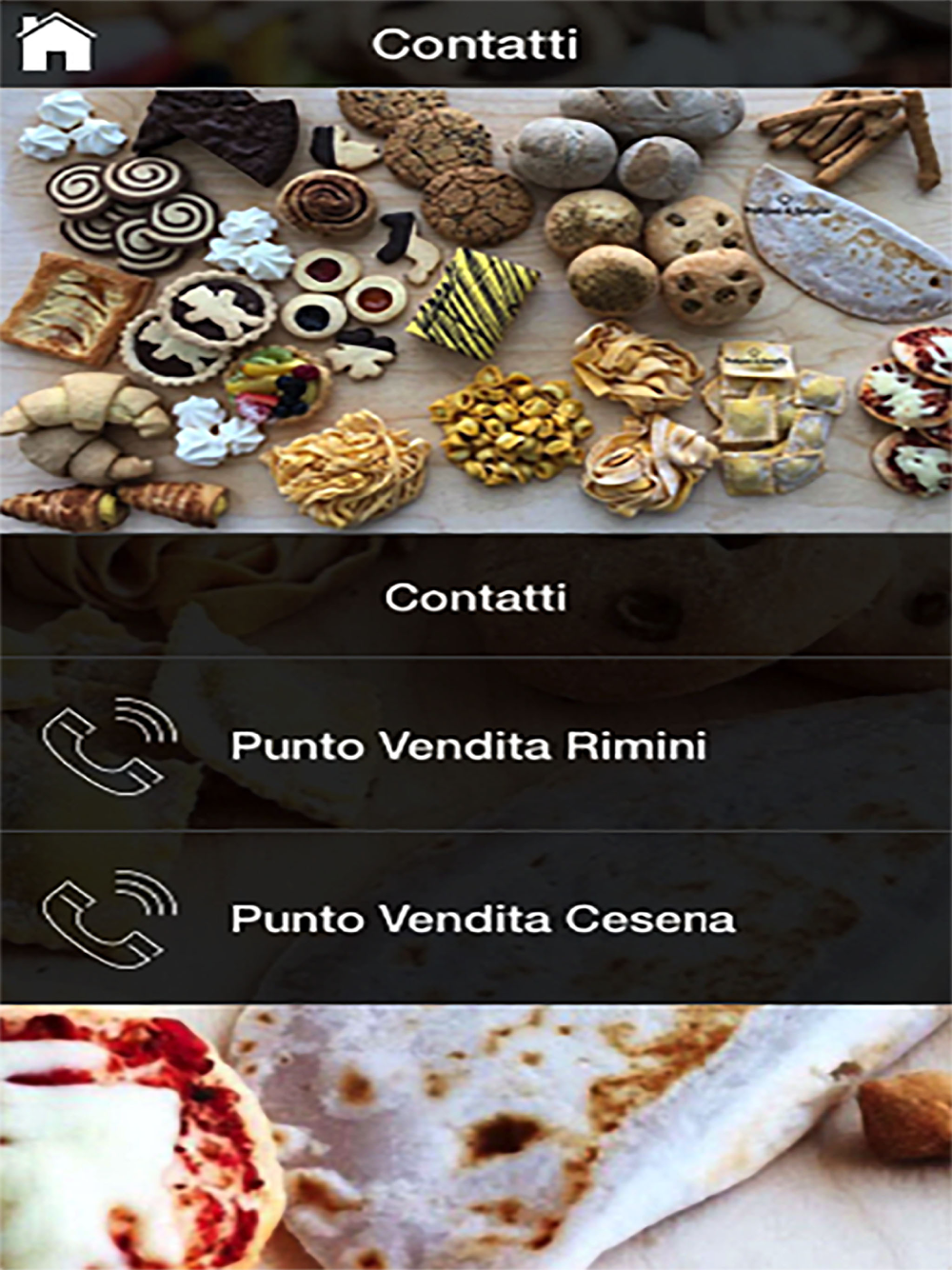Call Punto Vendita Cesena
The width and height of the screenshot is (952, 1270).
(482, 919)
